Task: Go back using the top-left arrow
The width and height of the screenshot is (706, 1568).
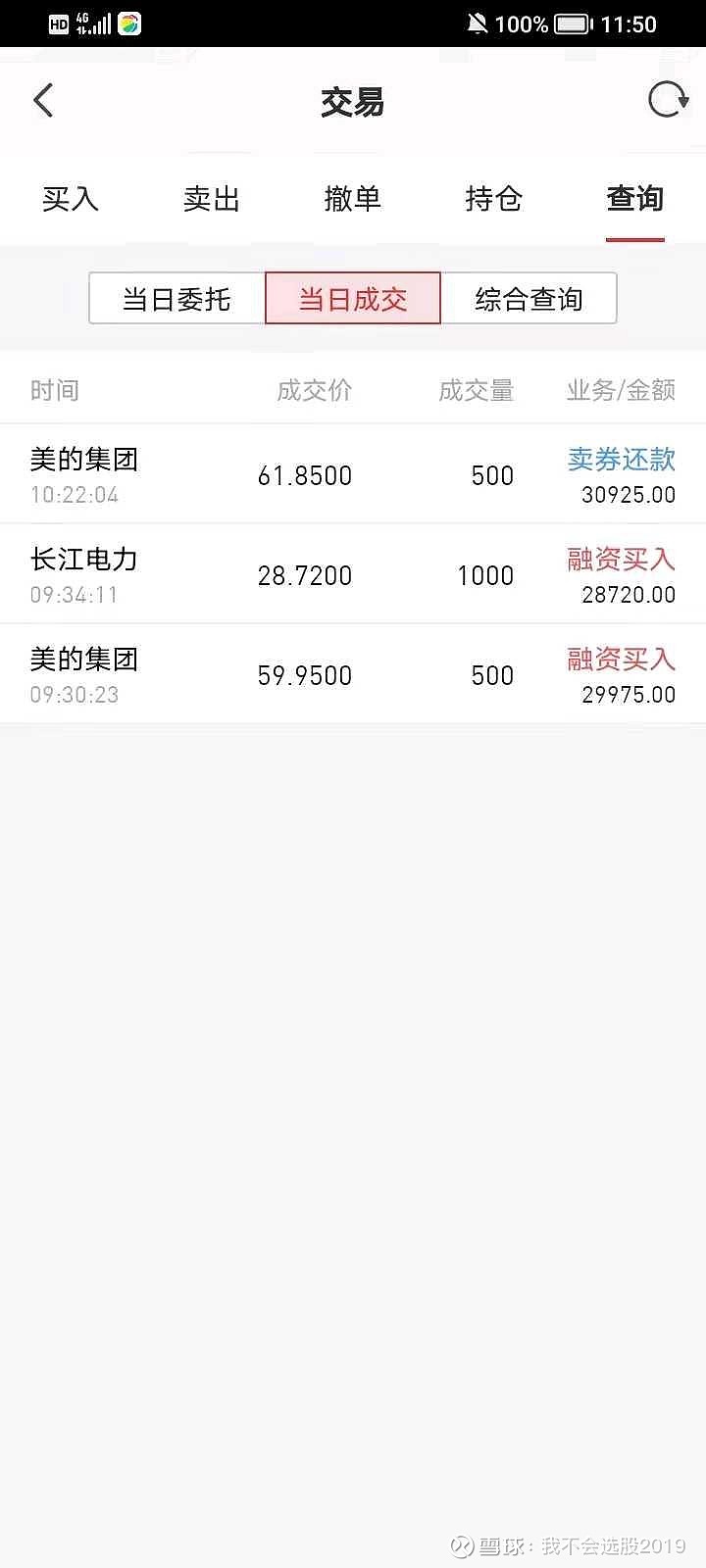Action: (43, 100)
